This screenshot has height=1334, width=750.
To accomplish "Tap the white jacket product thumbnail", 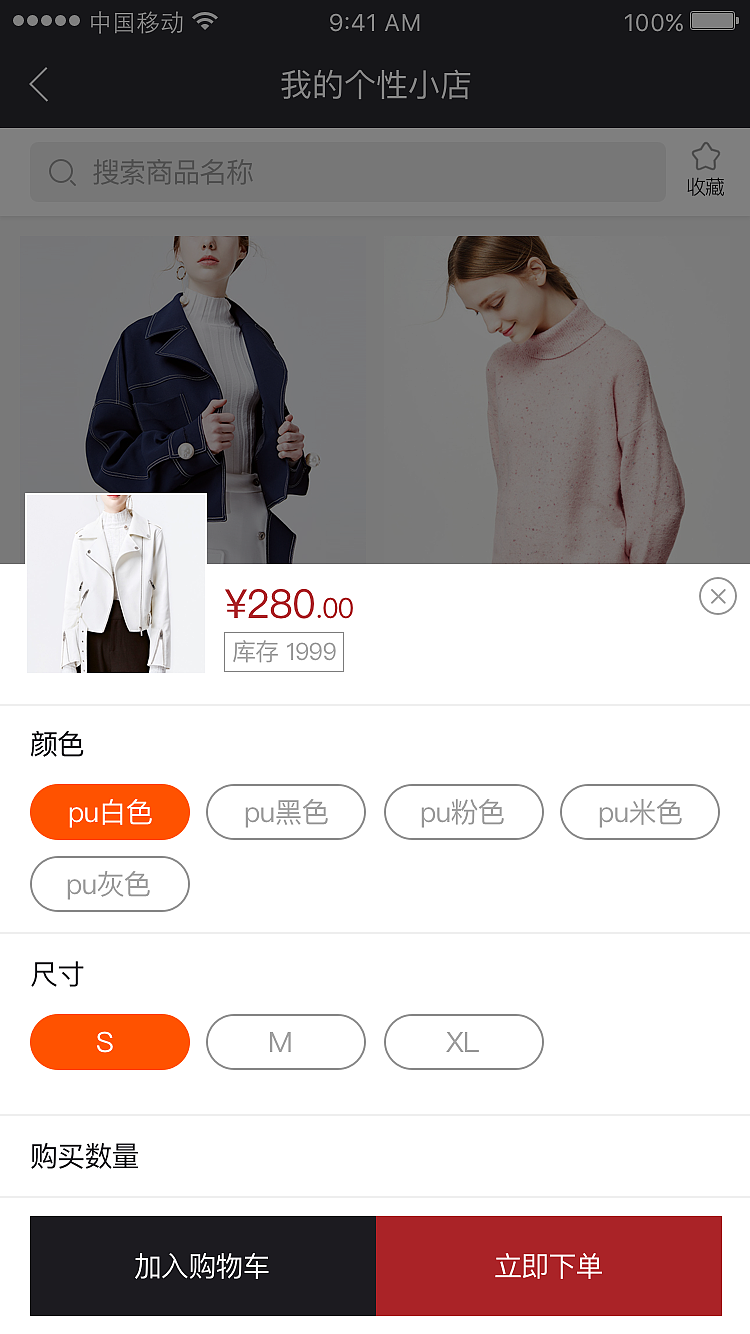I will click(x=116, y=583).
